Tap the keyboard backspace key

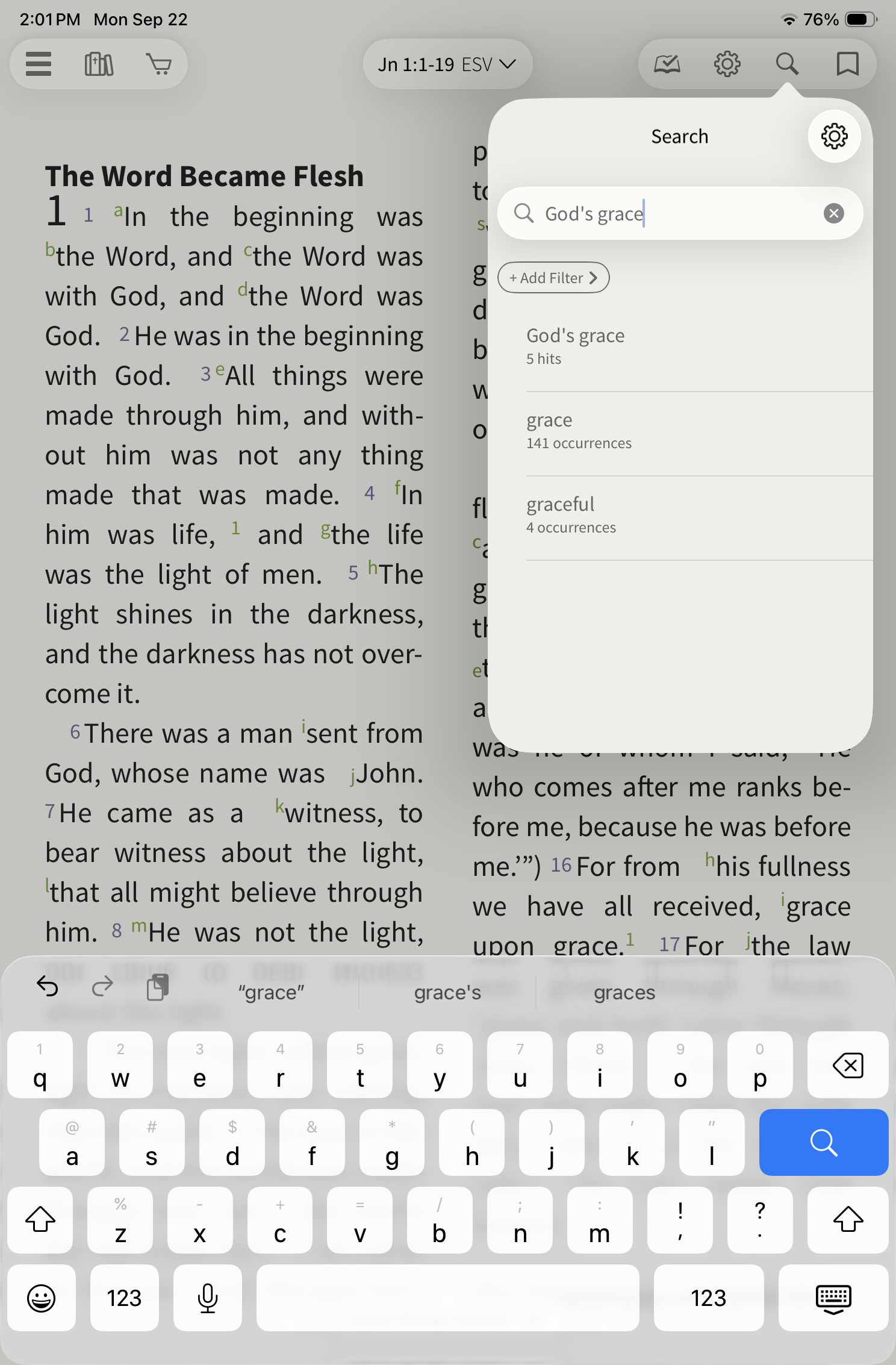click(847, 1065)
